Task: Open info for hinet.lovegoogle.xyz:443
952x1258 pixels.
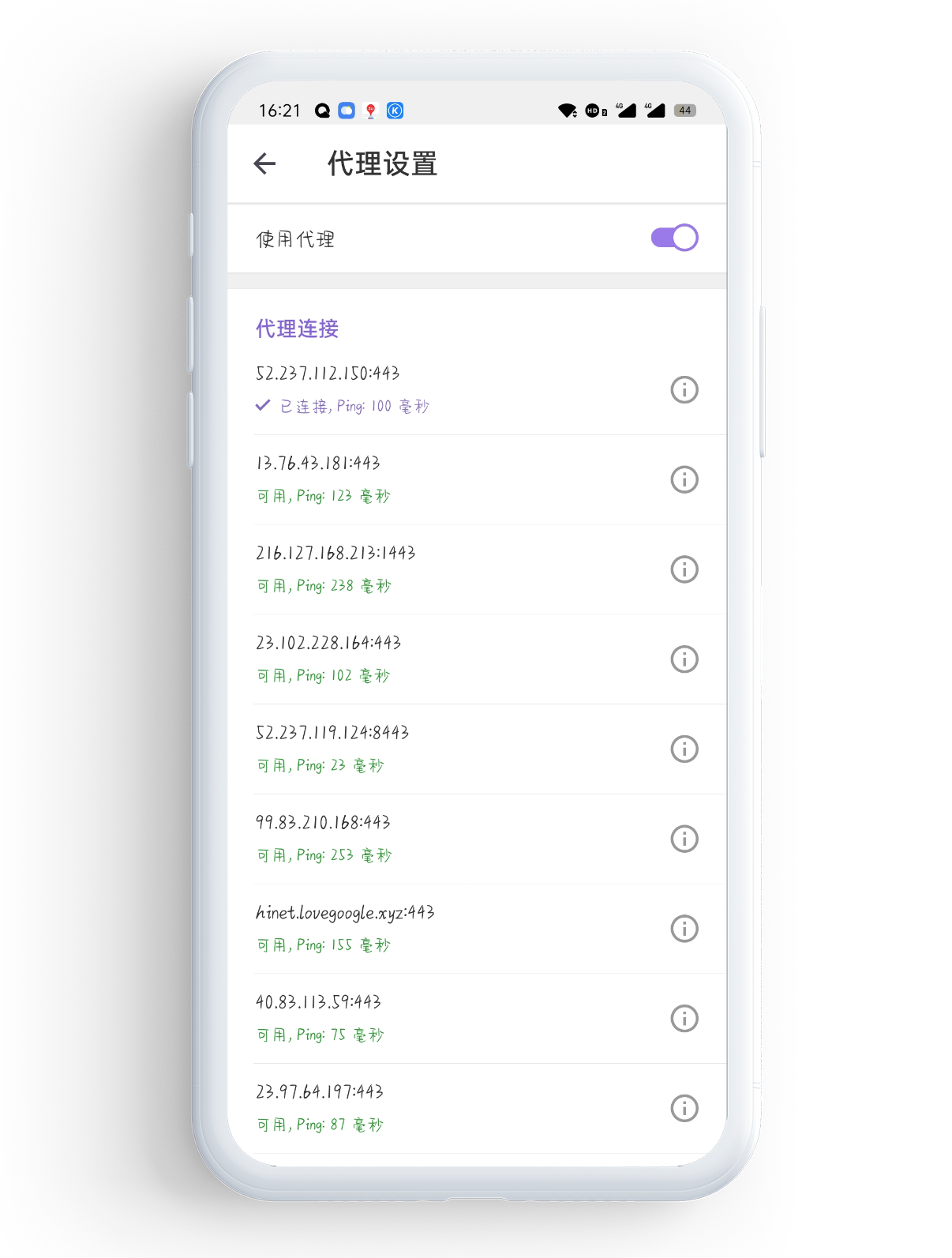Action: tap(684, 929)
